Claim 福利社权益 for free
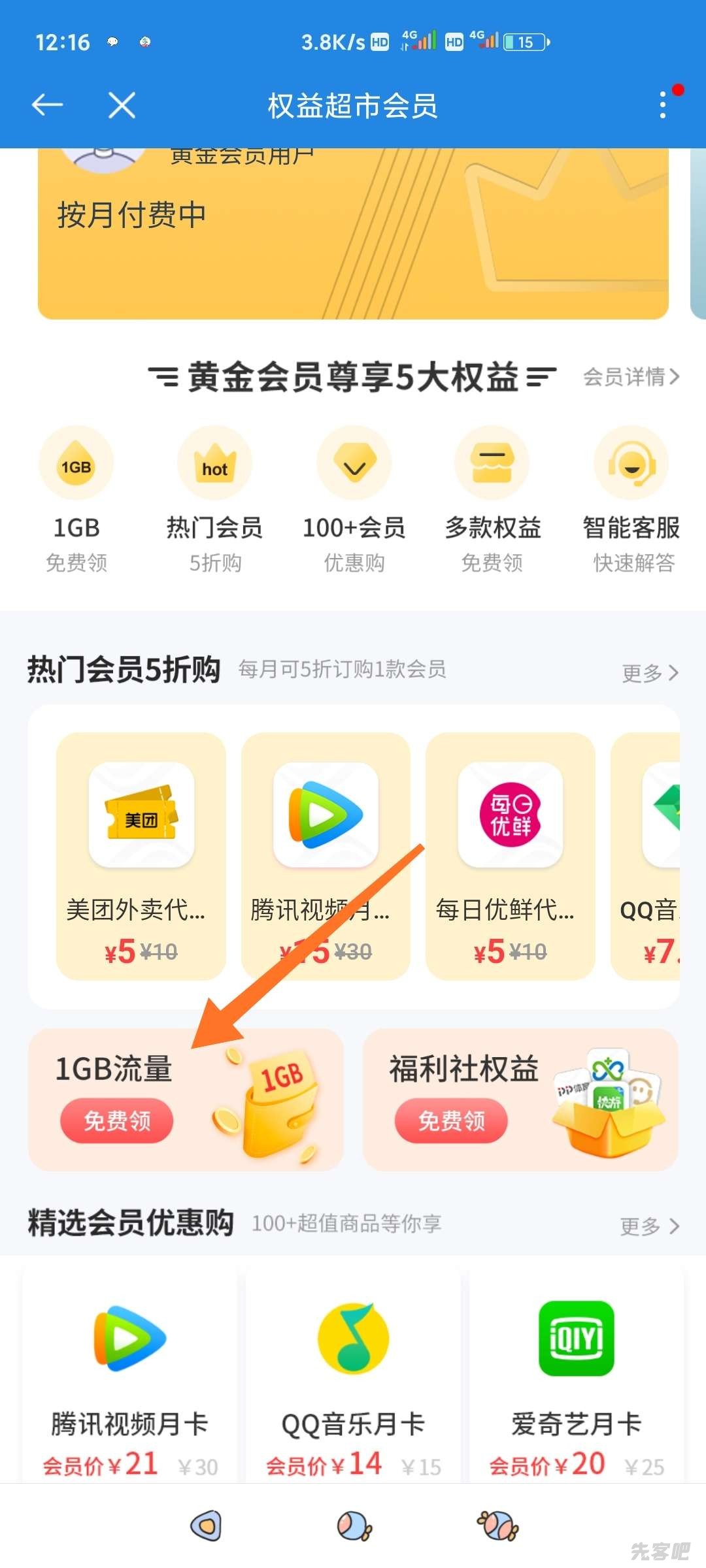Screen dimensions: 706x1568 (x=451, y=1120)
